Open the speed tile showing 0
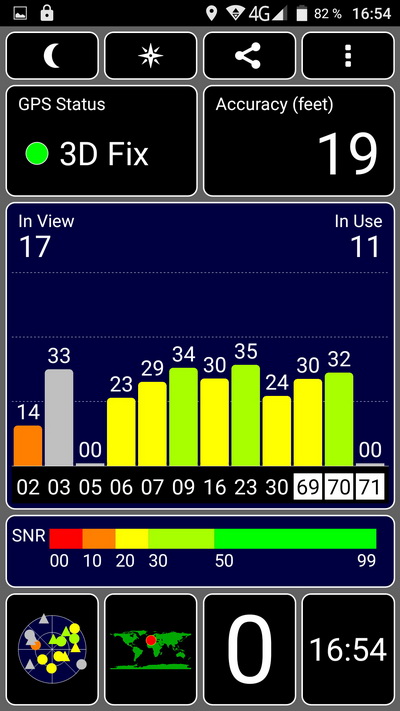Image resolution: width=400 pixels, height=711 pixels. tap(249, 649)
